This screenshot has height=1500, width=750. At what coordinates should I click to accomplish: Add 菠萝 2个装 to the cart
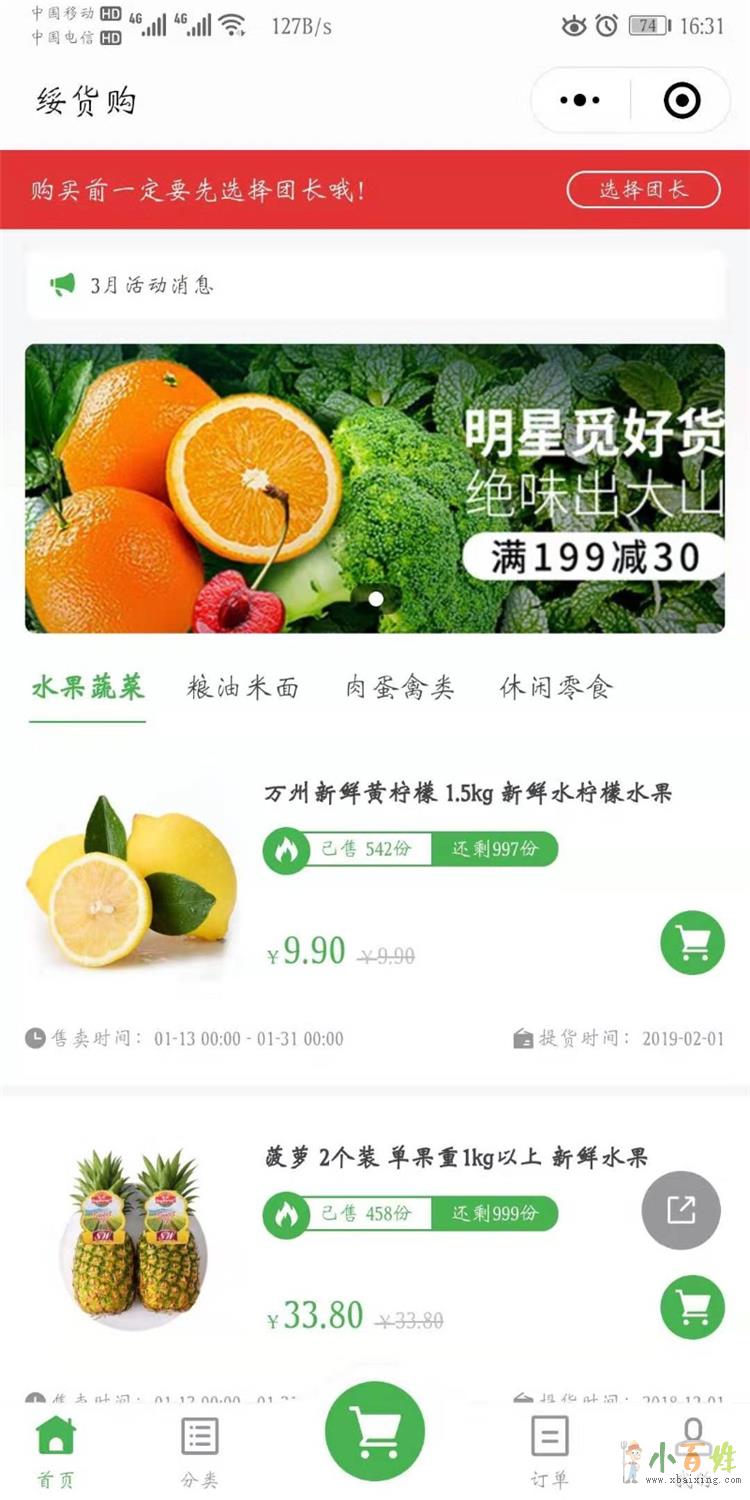(x=692, y=1306)
